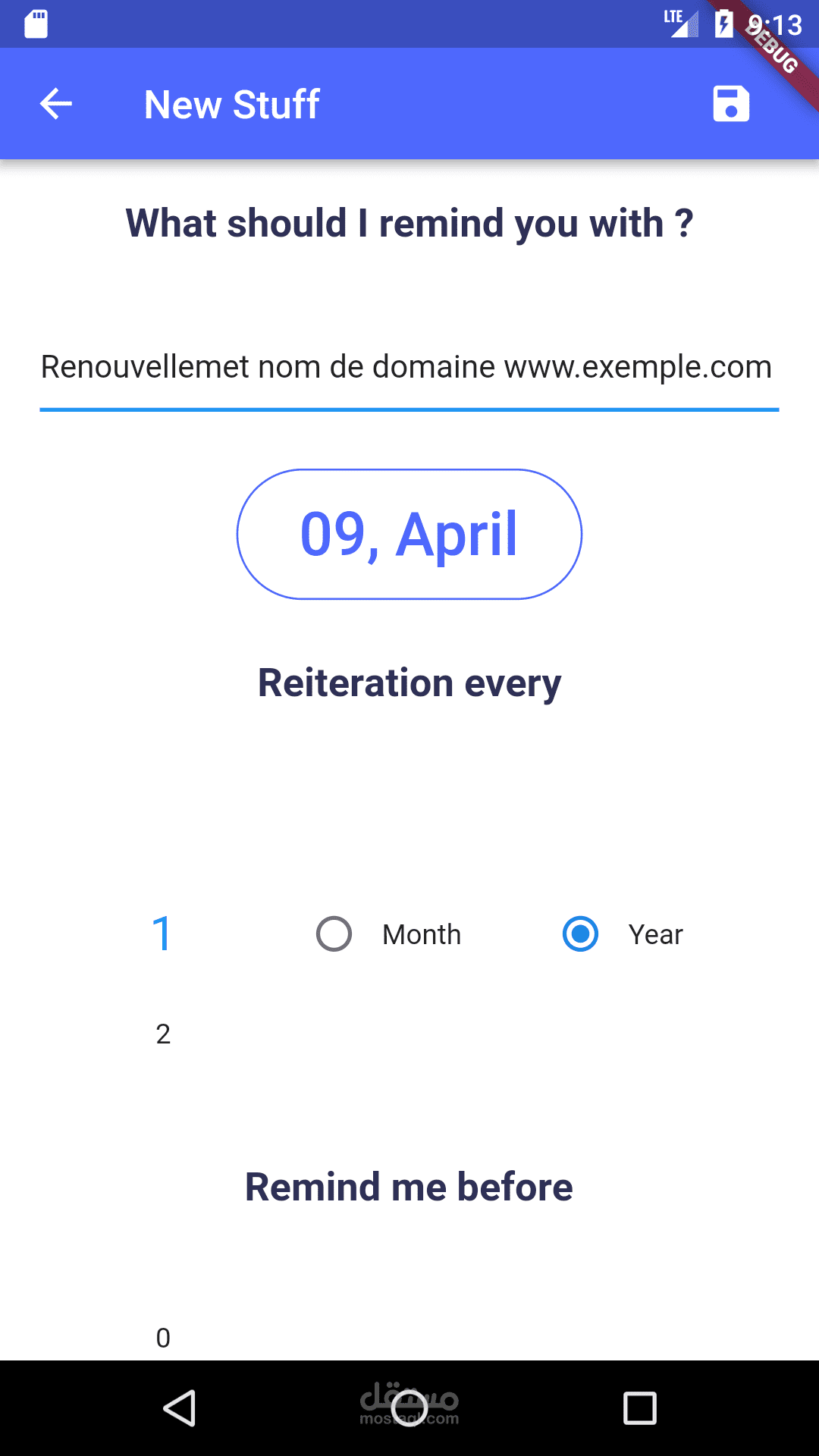Go back using the app bar arrow

pos(56,104)
